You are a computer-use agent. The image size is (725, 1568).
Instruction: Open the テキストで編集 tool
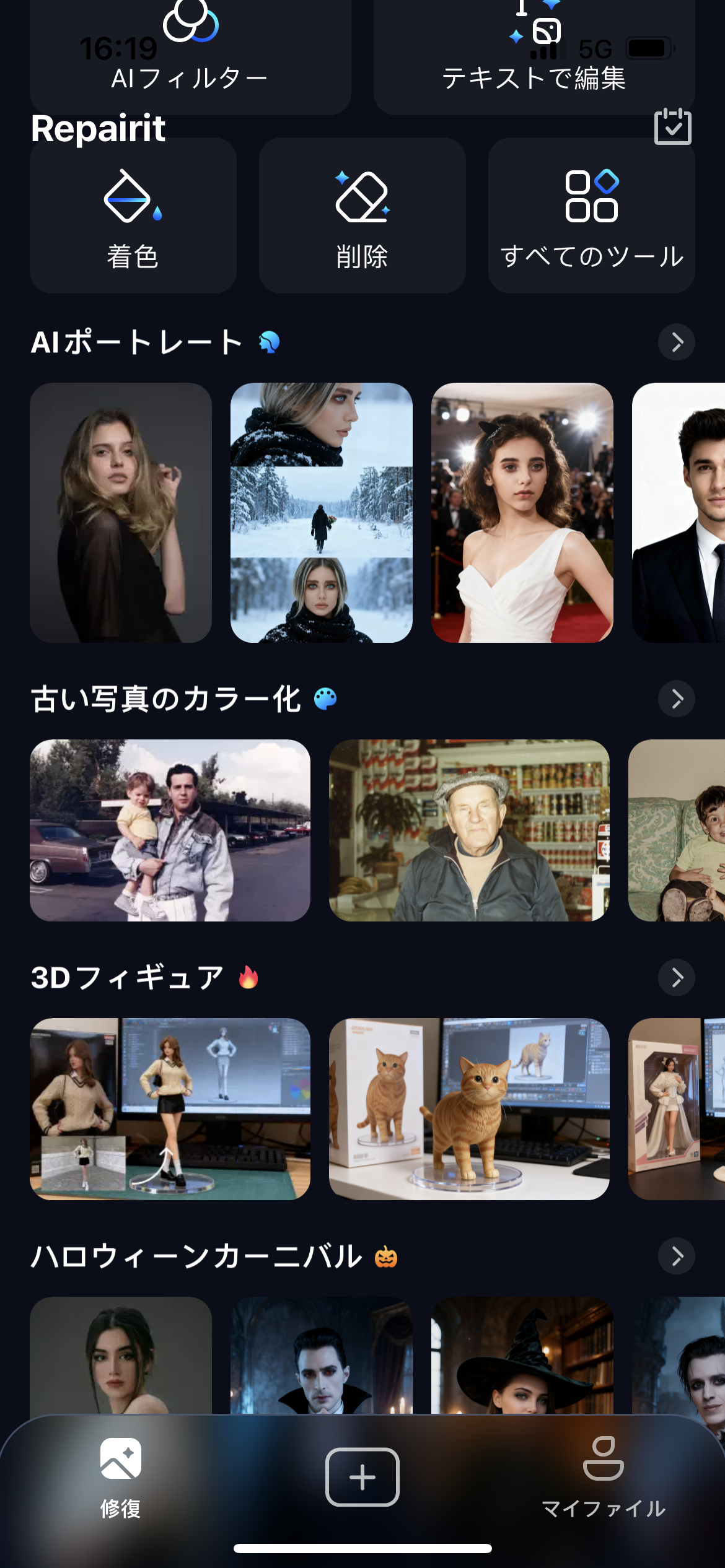click(534, 56)
